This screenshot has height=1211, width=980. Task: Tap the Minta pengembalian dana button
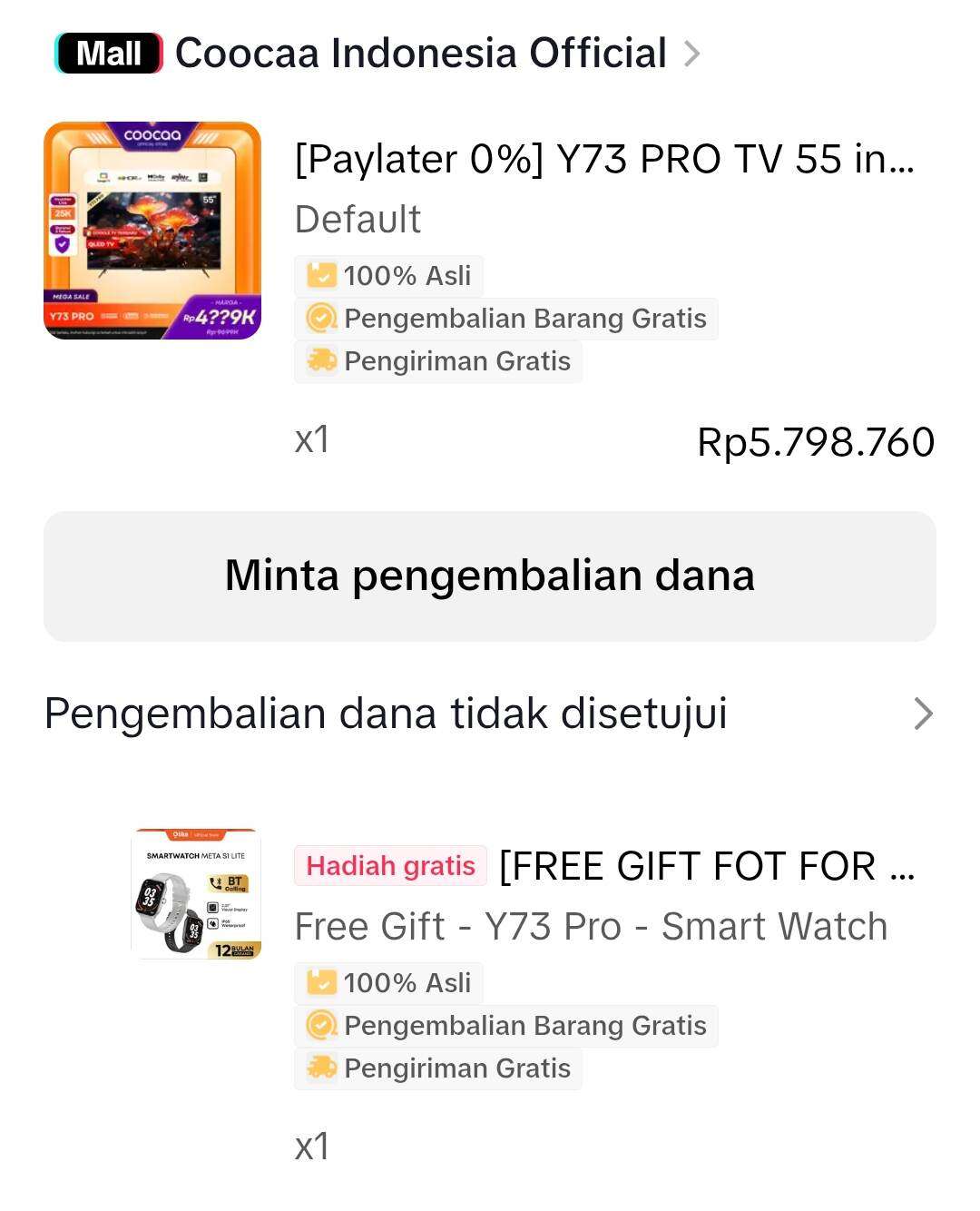coord(490,575)
